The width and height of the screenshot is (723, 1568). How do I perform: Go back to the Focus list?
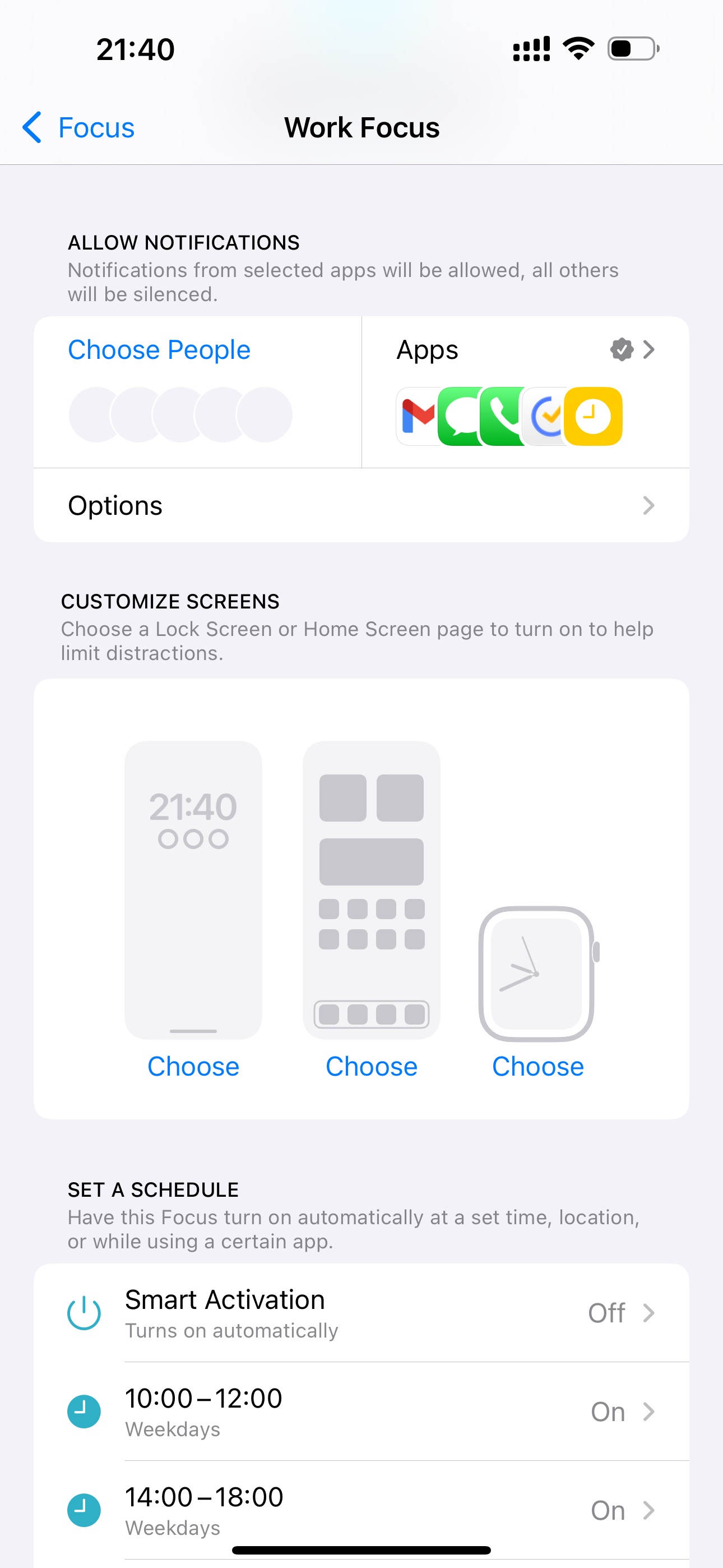point(79,128)
